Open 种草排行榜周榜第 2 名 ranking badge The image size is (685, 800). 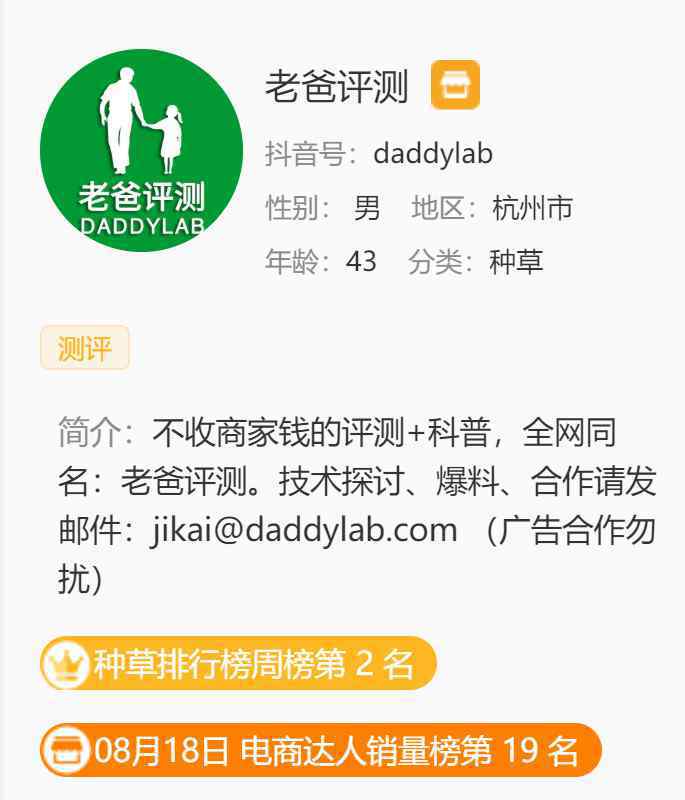point(239,663)
